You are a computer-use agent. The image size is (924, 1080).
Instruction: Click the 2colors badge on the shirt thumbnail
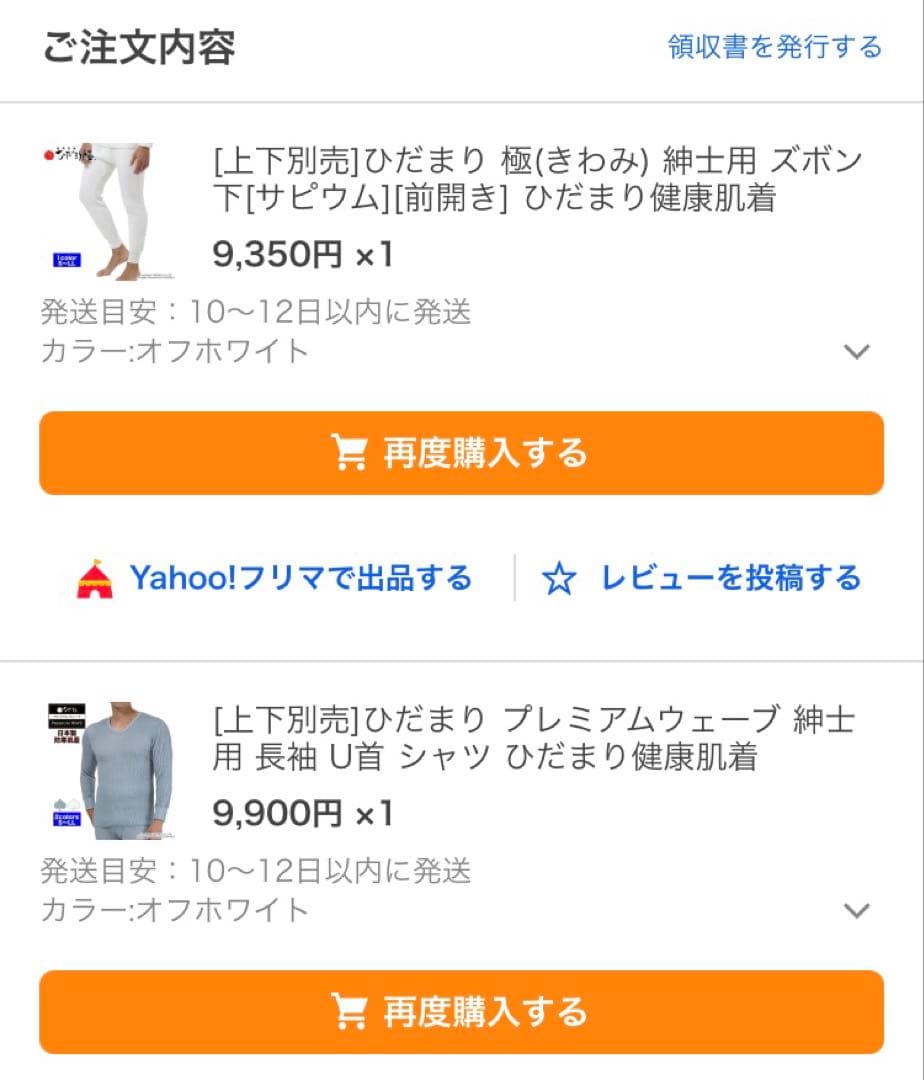[x=66, y=819]
